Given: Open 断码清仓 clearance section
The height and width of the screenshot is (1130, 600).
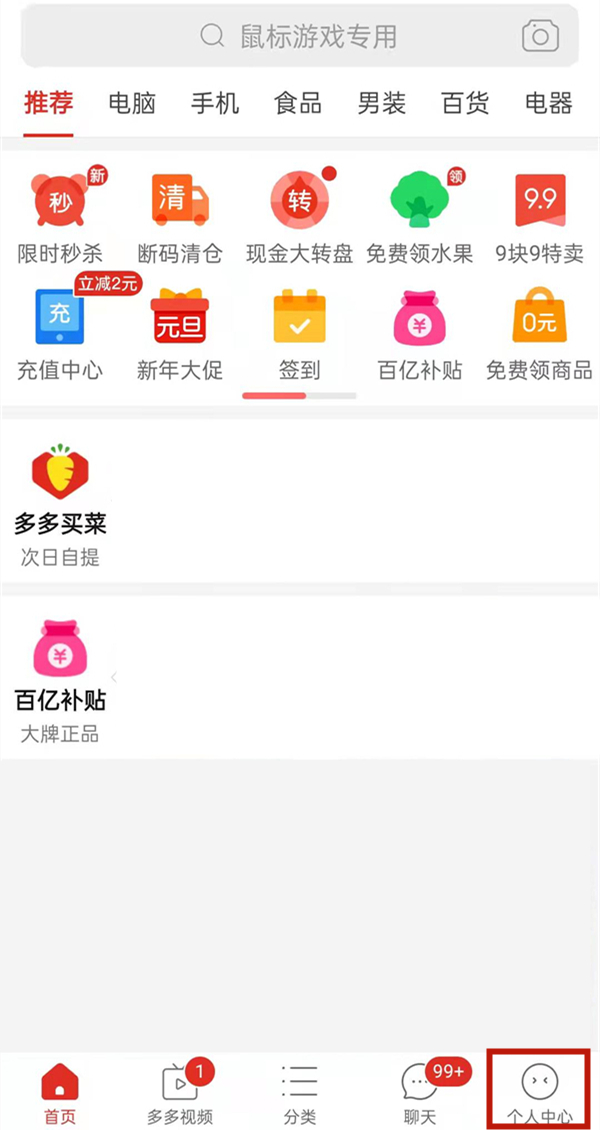Looking at the screenshot, I should click(180, 215).
